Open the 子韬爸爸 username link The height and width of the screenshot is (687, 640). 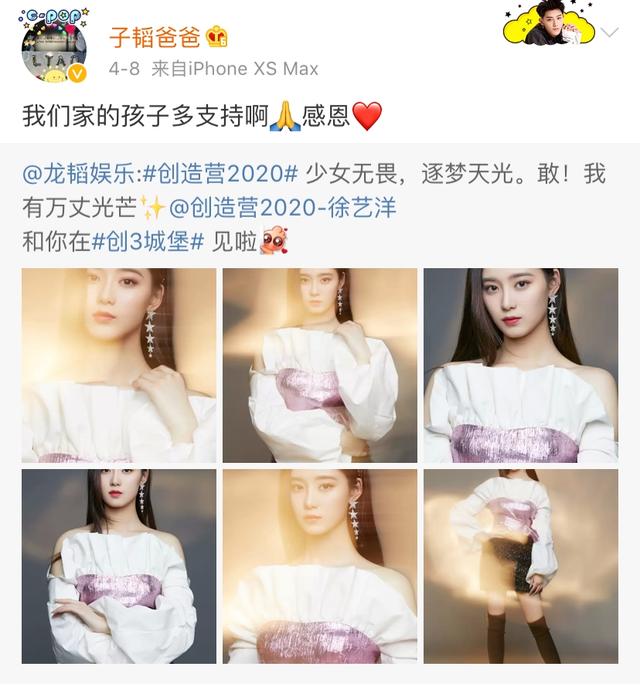click(x=153, y=37)
